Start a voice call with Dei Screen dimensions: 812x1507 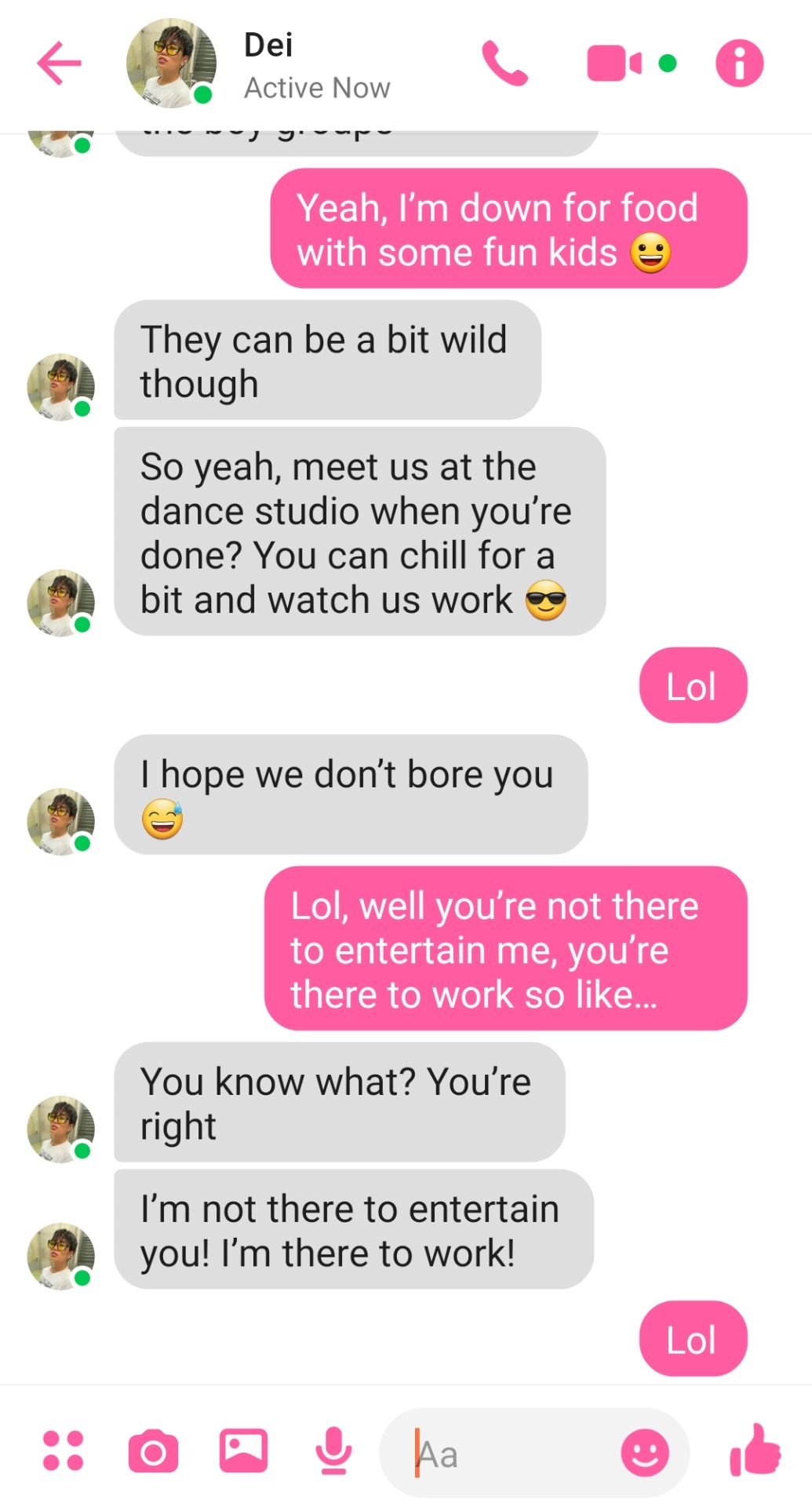(x=504, y=63)
